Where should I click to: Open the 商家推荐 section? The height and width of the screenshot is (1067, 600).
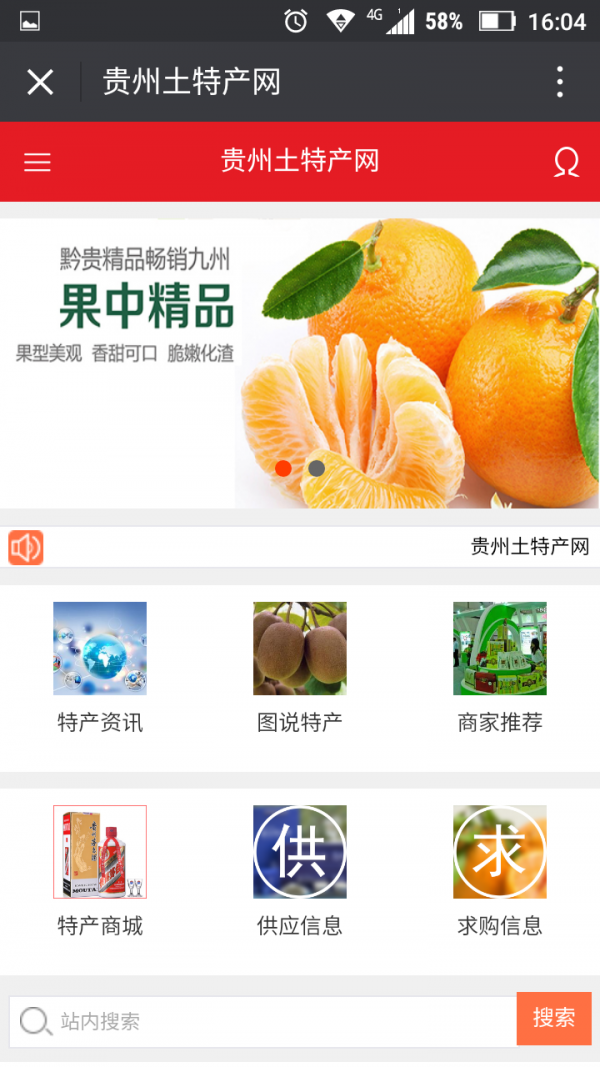500,665
